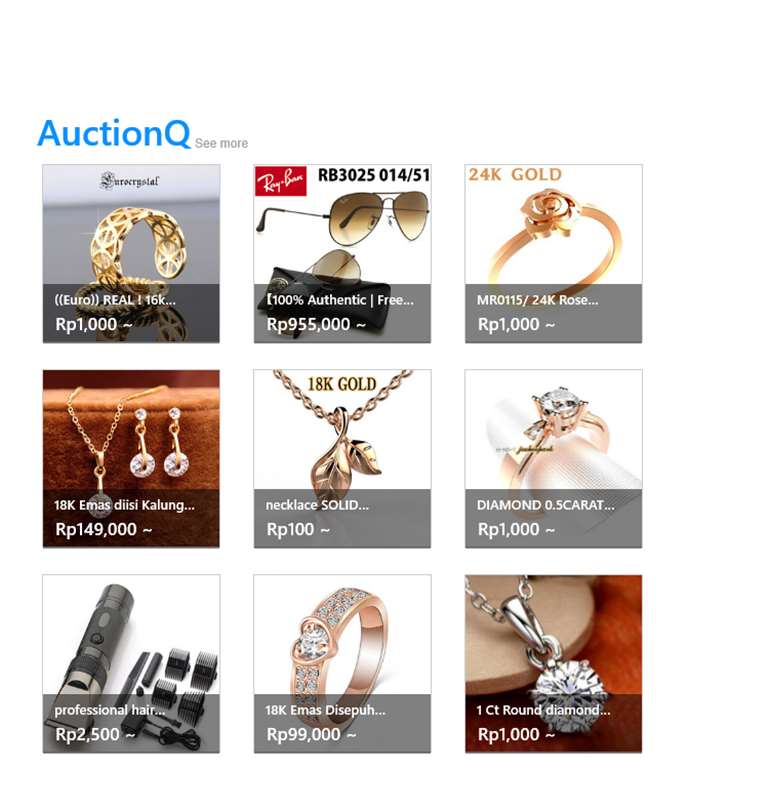Open the 18K Emas Disepuh ring item

pos(342,664)
